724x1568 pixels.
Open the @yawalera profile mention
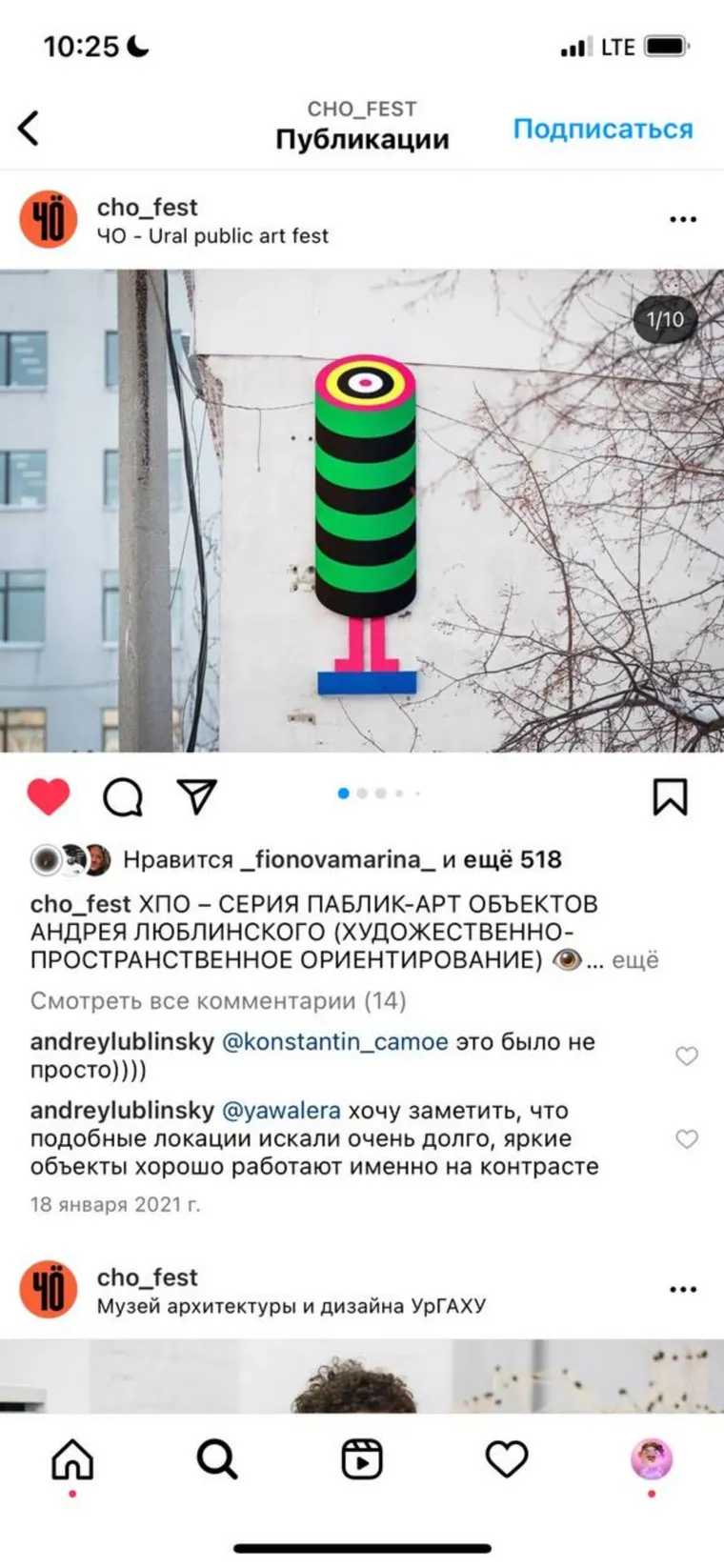tap(281, 1111)
